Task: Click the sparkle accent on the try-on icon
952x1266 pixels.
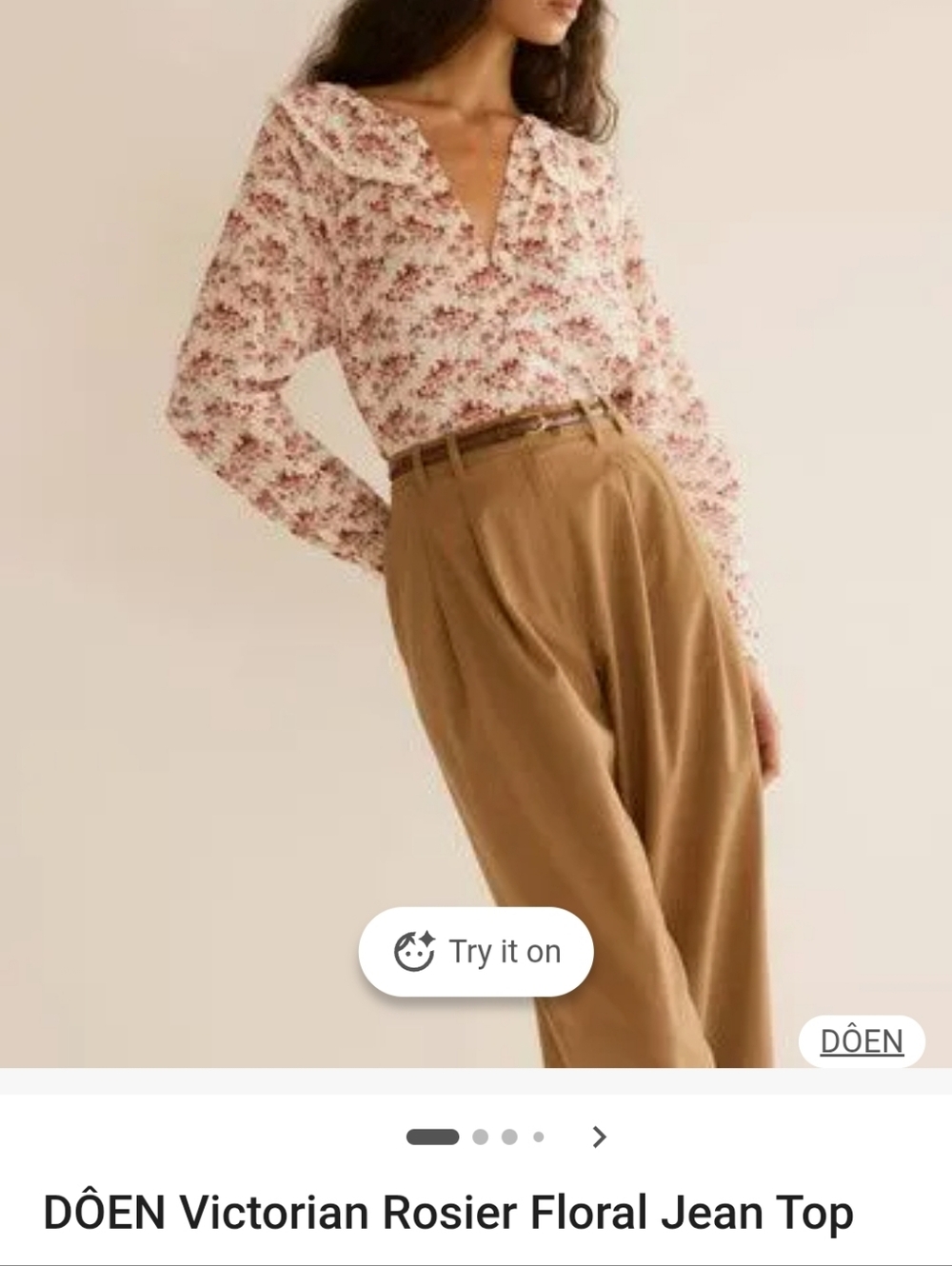Action: click(x=426, y=937)
